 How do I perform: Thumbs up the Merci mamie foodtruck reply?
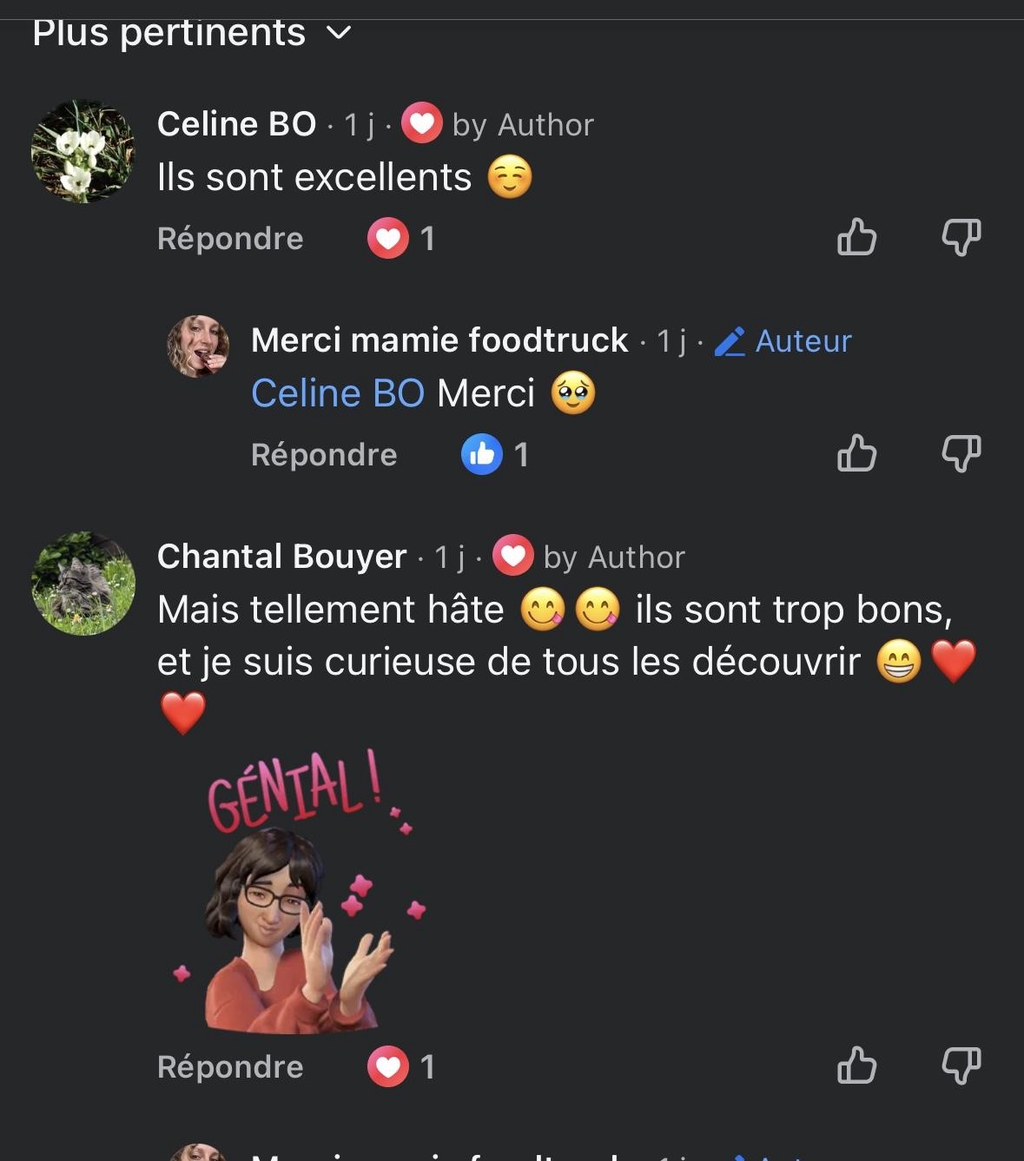(856, 454)
